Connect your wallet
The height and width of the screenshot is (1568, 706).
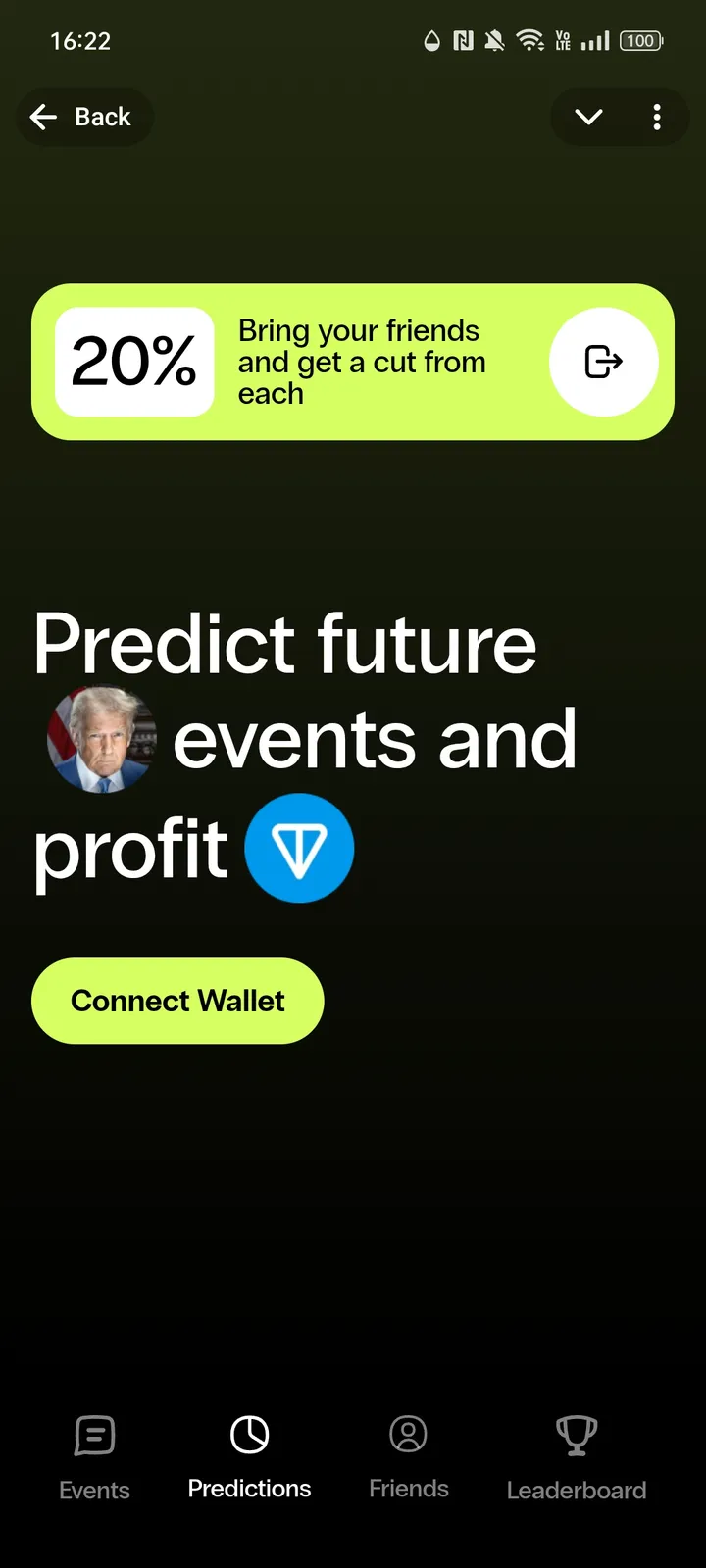(177, 1001)
